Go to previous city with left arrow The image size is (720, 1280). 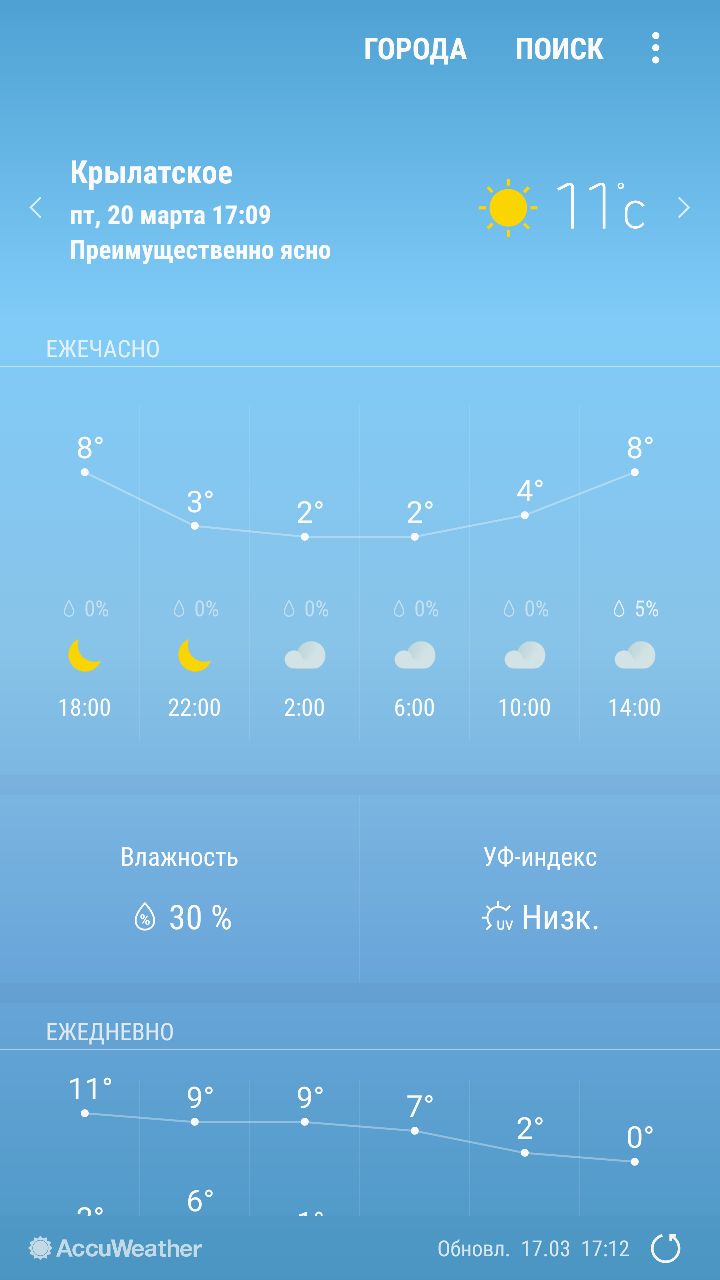[36, 207]
